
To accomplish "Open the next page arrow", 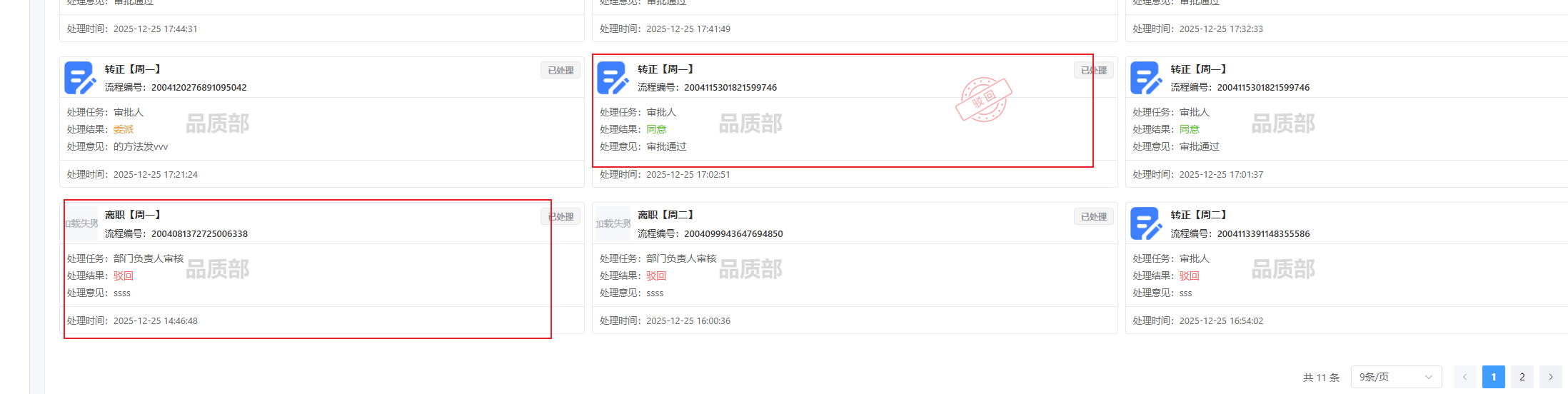I will (x=1550, y=377).
